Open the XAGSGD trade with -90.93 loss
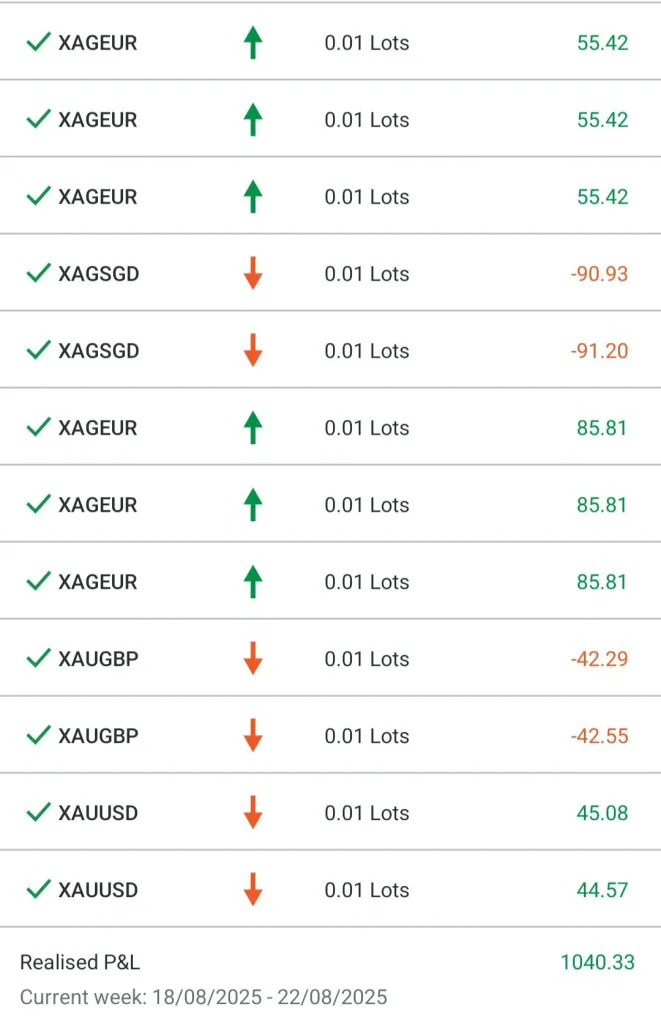Viewport: 661px width, 1023px height. click(x=330, y=273)
